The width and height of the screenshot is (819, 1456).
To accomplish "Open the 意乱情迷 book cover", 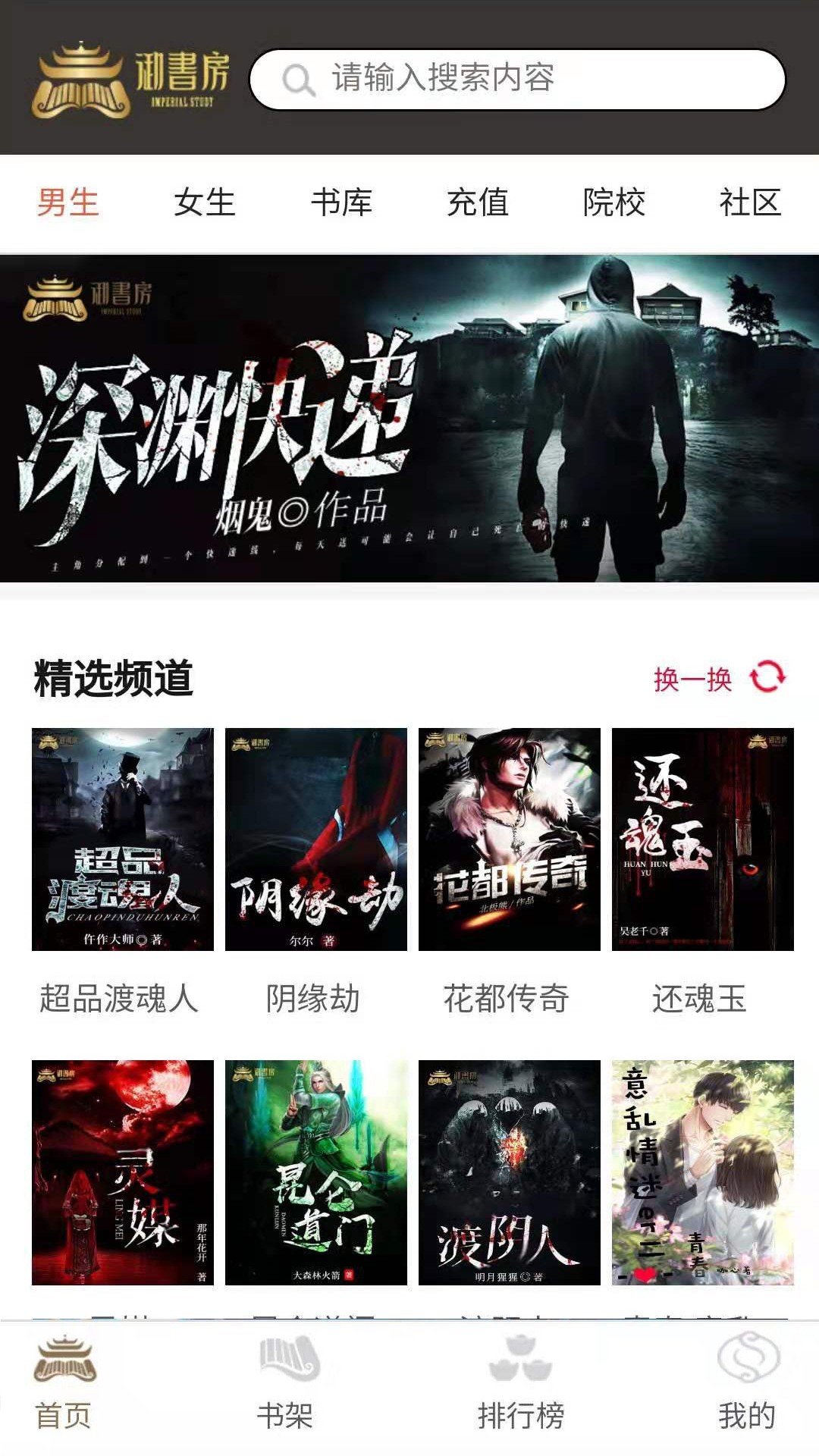I will (x=703, y=1172).
